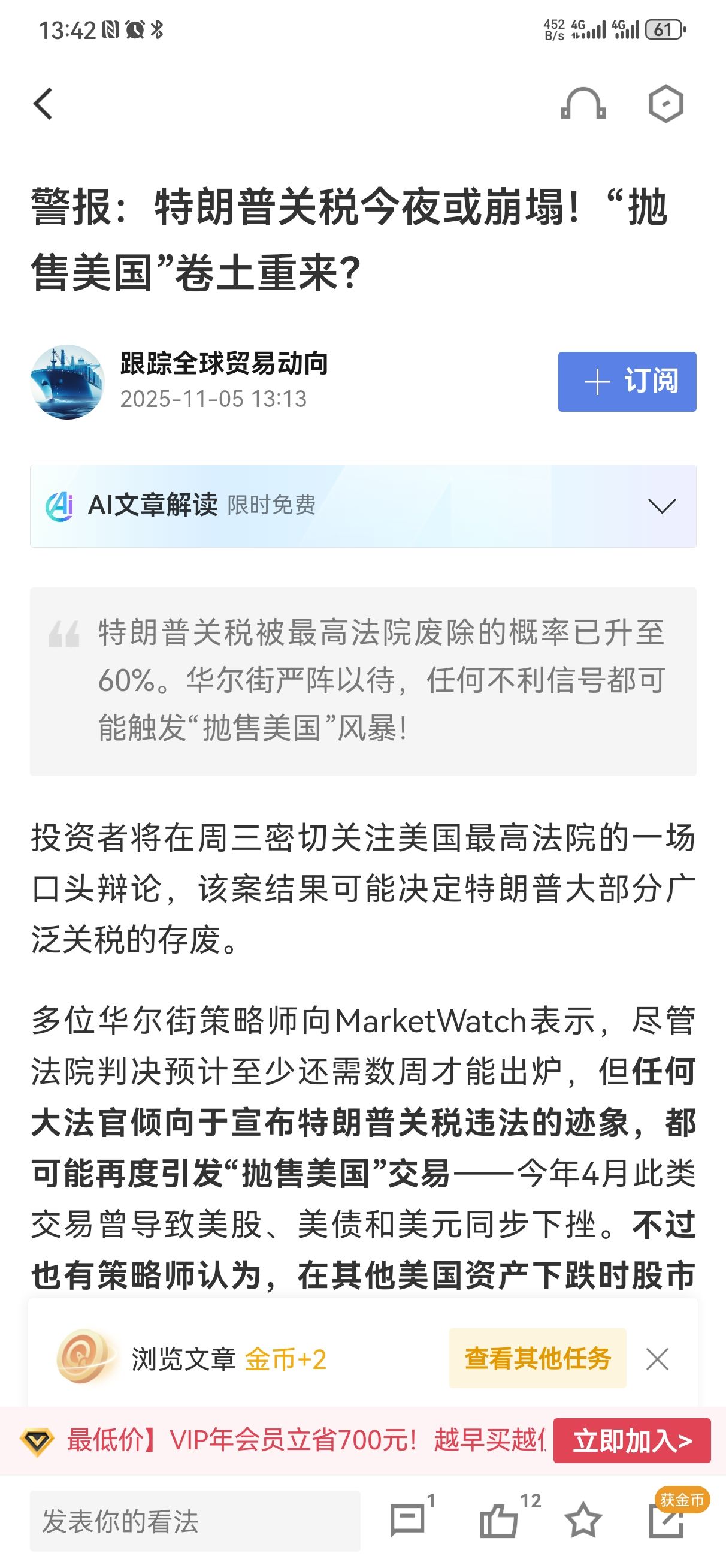Tap 查看其他任务 button
The image size is (726, 1568).
537,1359
